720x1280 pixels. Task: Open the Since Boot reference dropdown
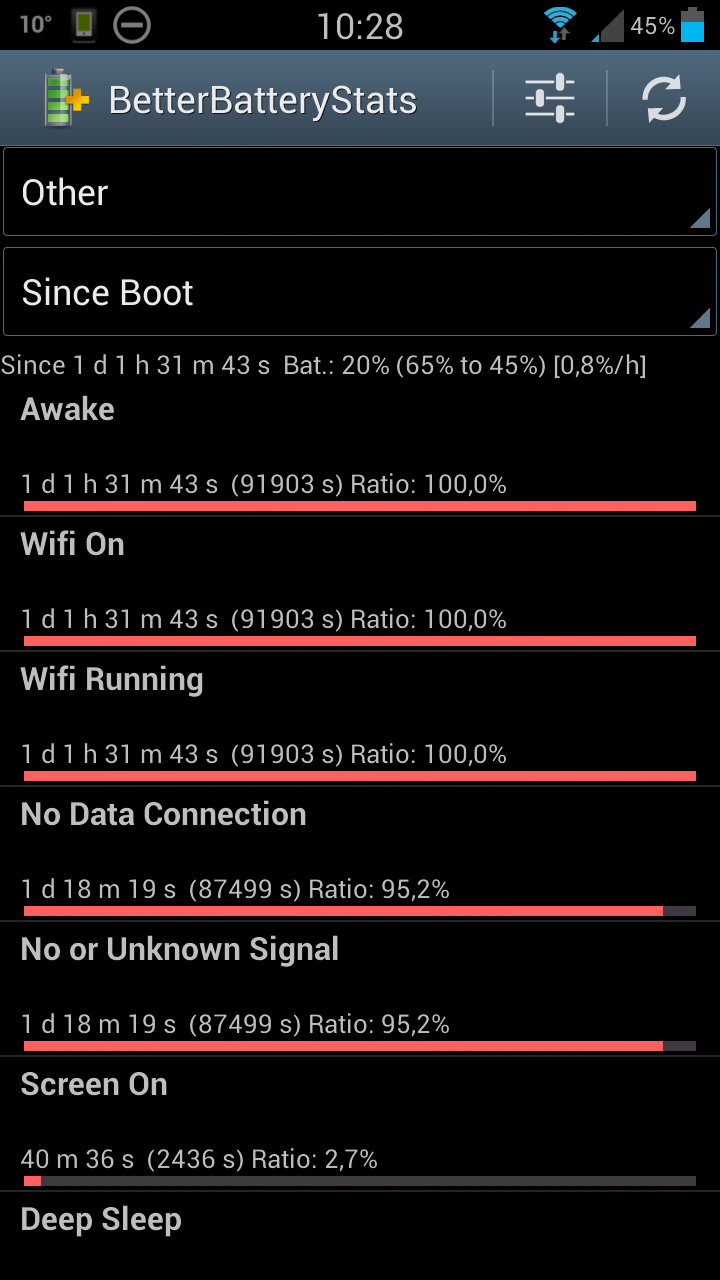click(360, 292)
